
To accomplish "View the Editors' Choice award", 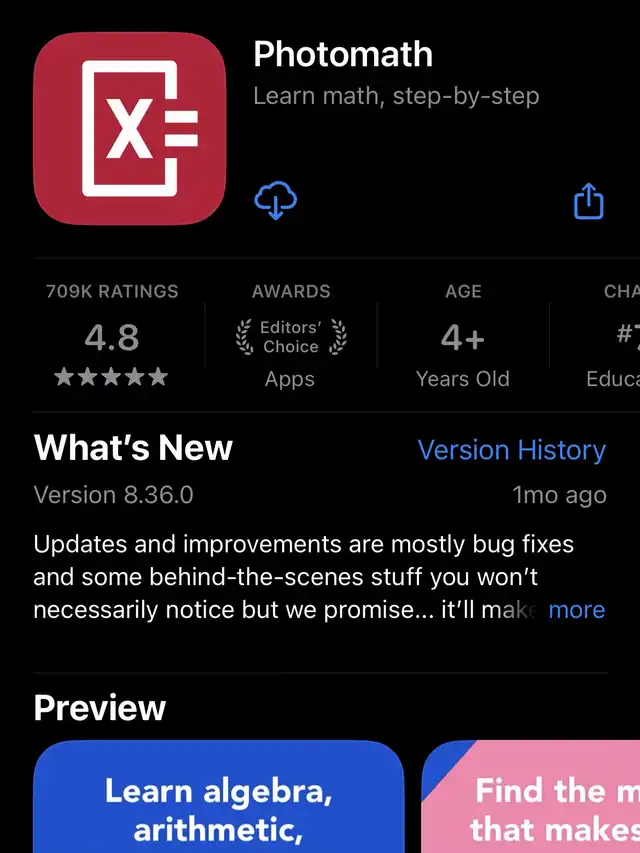I will 290,337.
